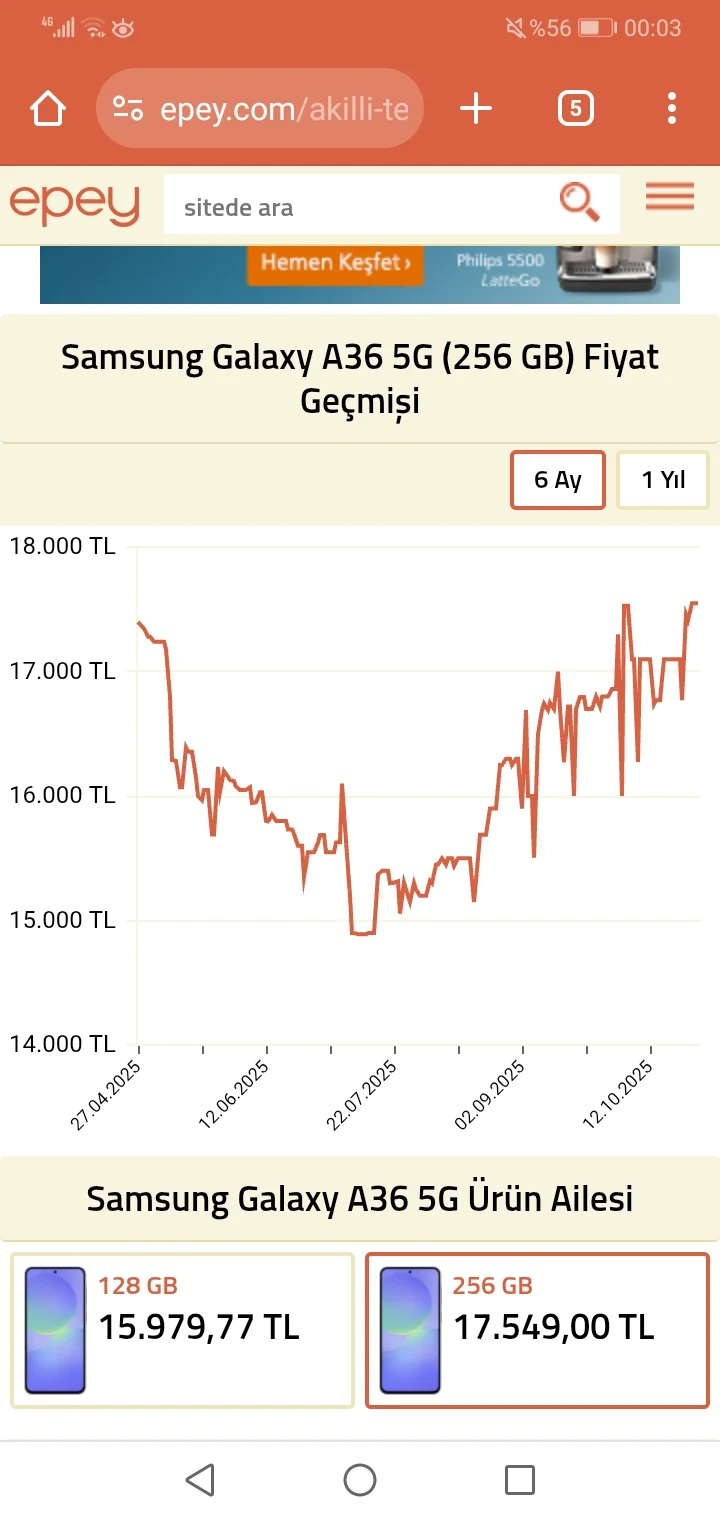Viewport: 720px width, 1520px height.
Task: Select the 6 Ay price range
Action: [x=558, y=480]
